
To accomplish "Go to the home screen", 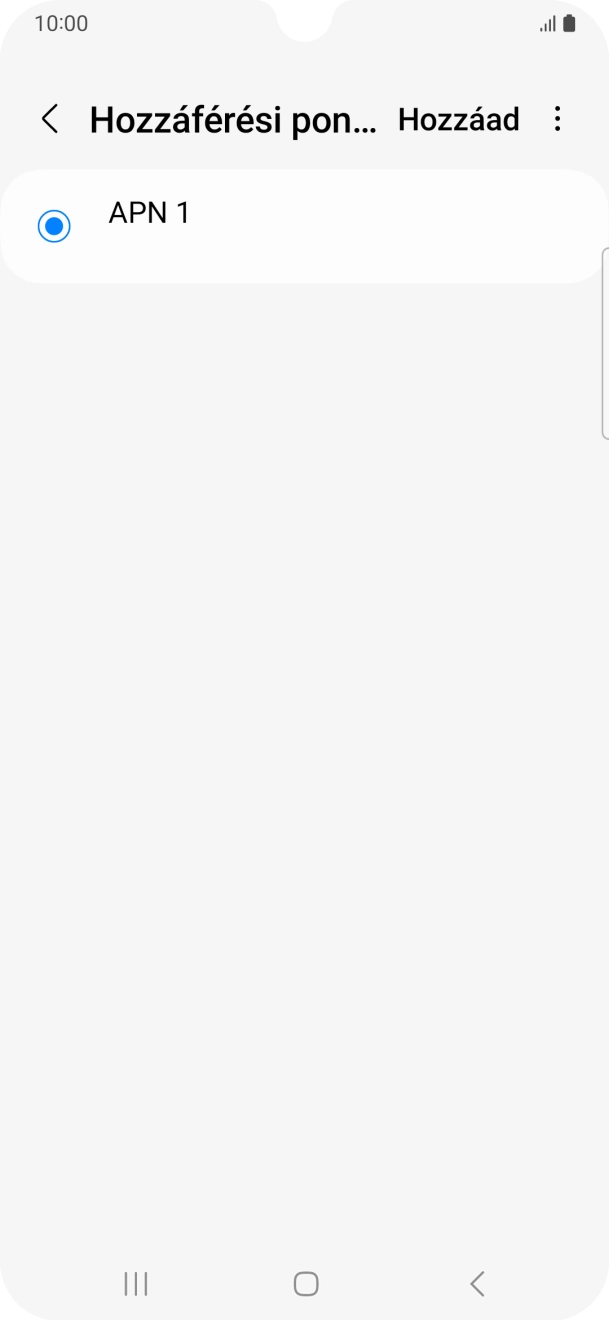I will point(306,1283).
